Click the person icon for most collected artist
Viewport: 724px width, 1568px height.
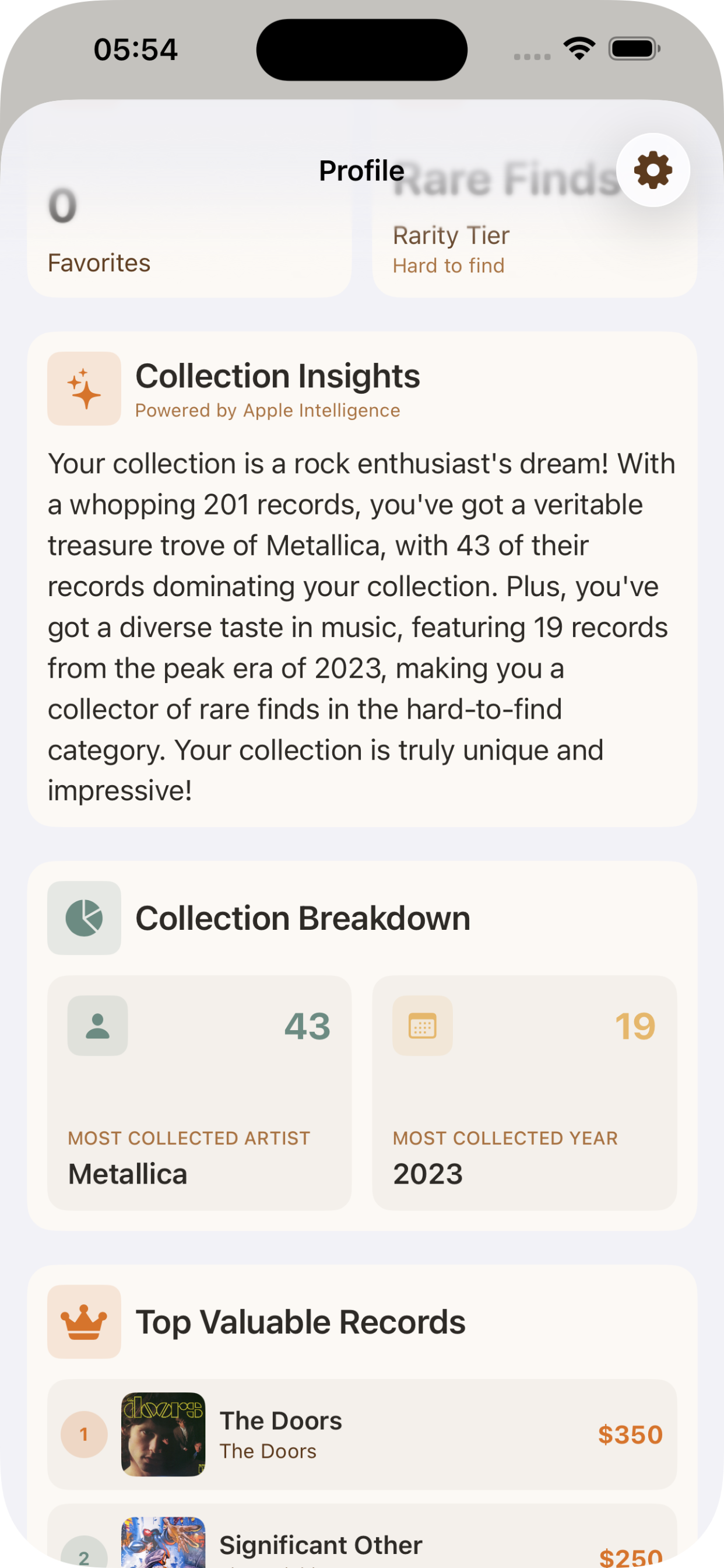point(97,1025)
